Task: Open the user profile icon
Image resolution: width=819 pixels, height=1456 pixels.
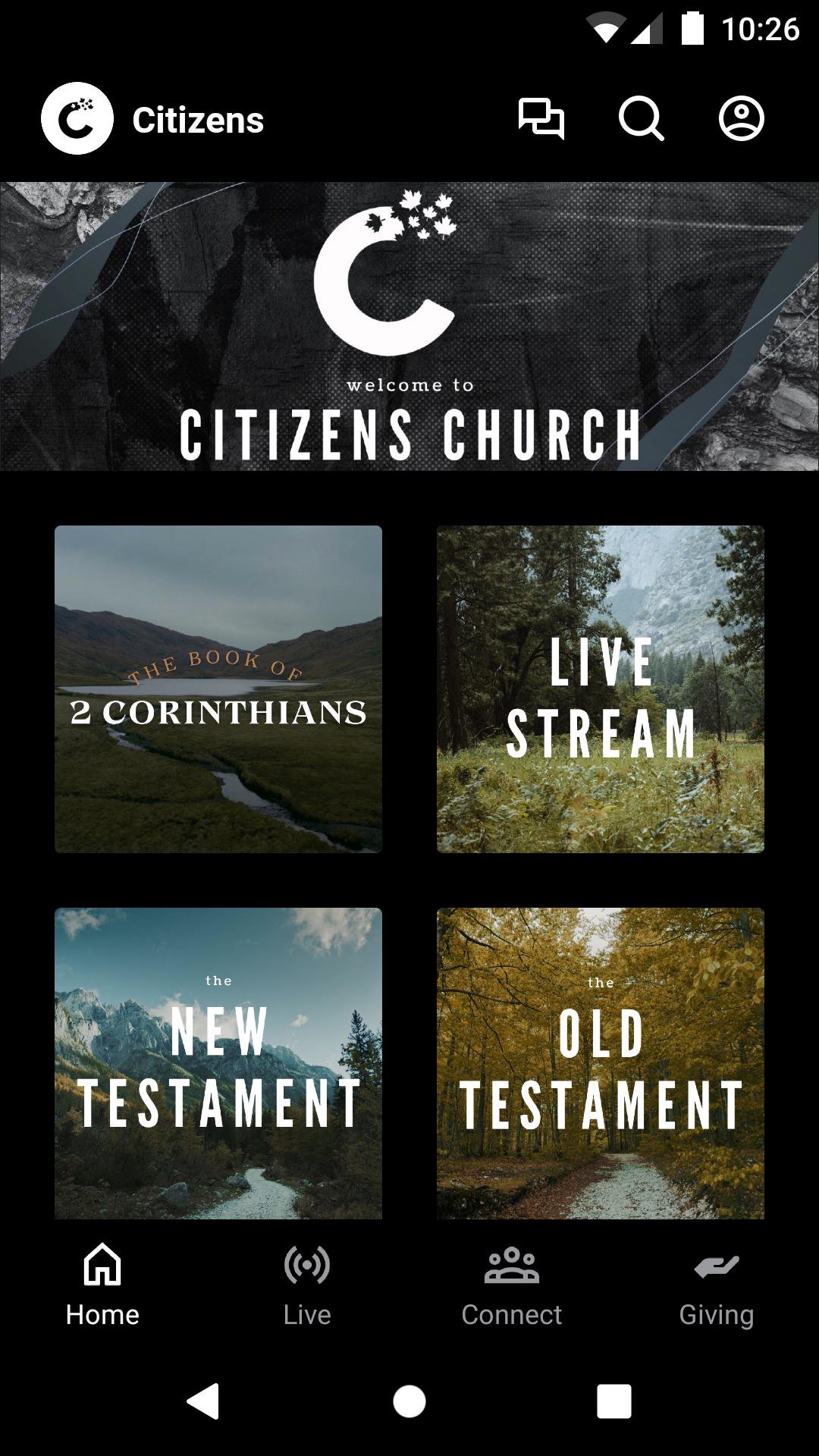Action: coord(741,119)
